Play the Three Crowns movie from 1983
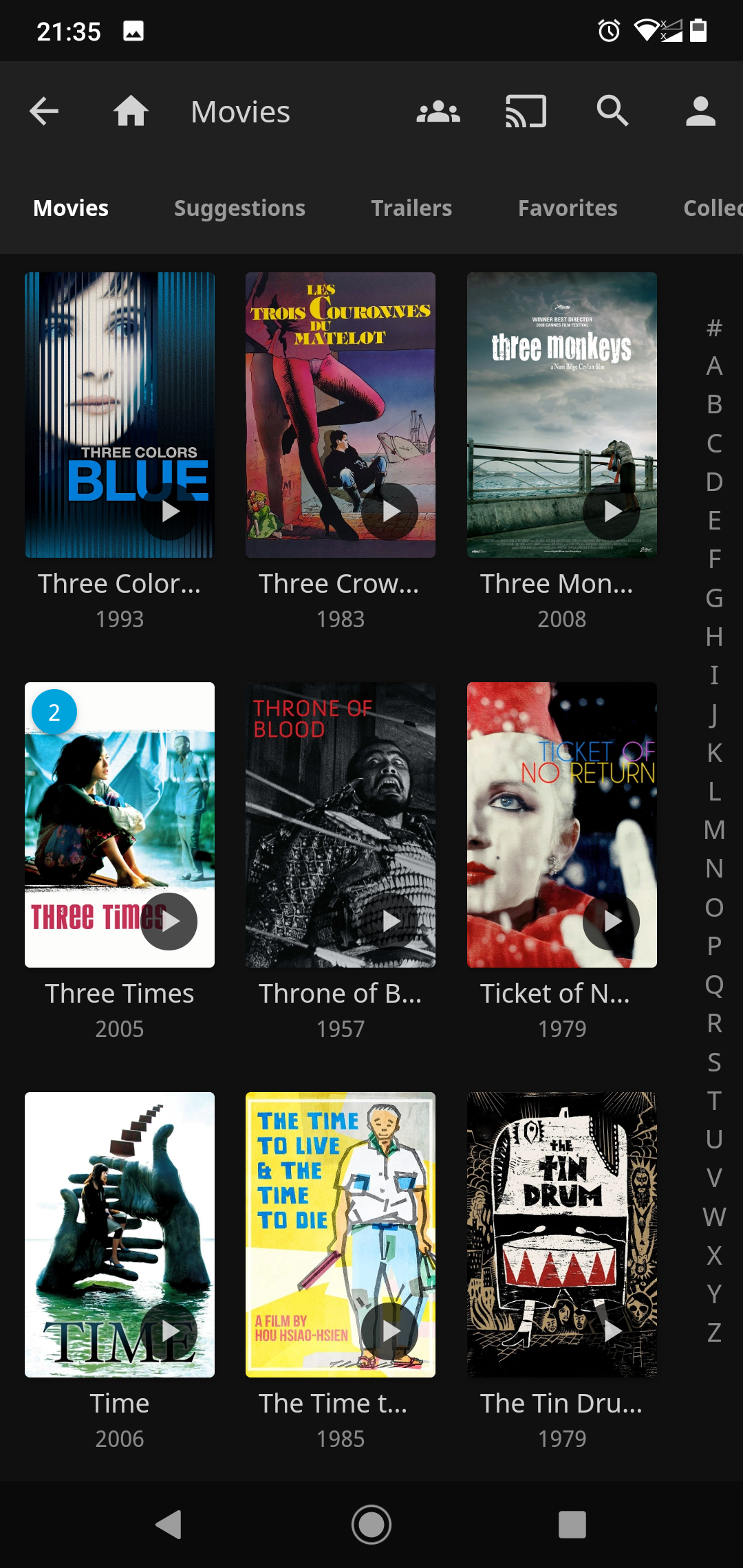 [x=390, y=511]
